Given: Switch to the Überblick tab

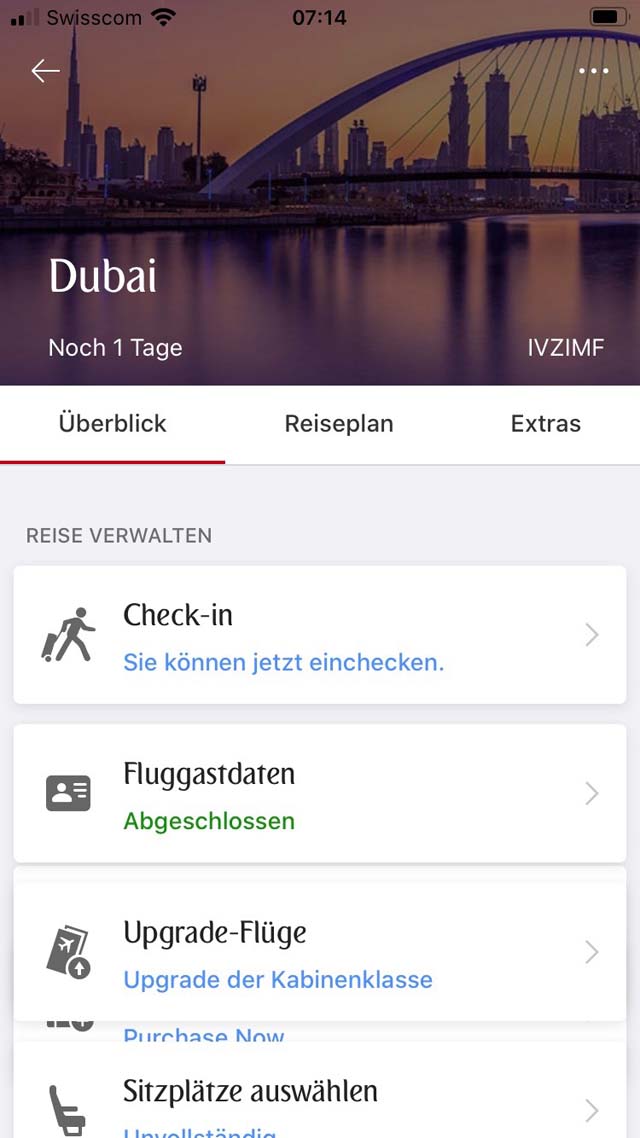Looking at the screenshot, I should 112,424.
